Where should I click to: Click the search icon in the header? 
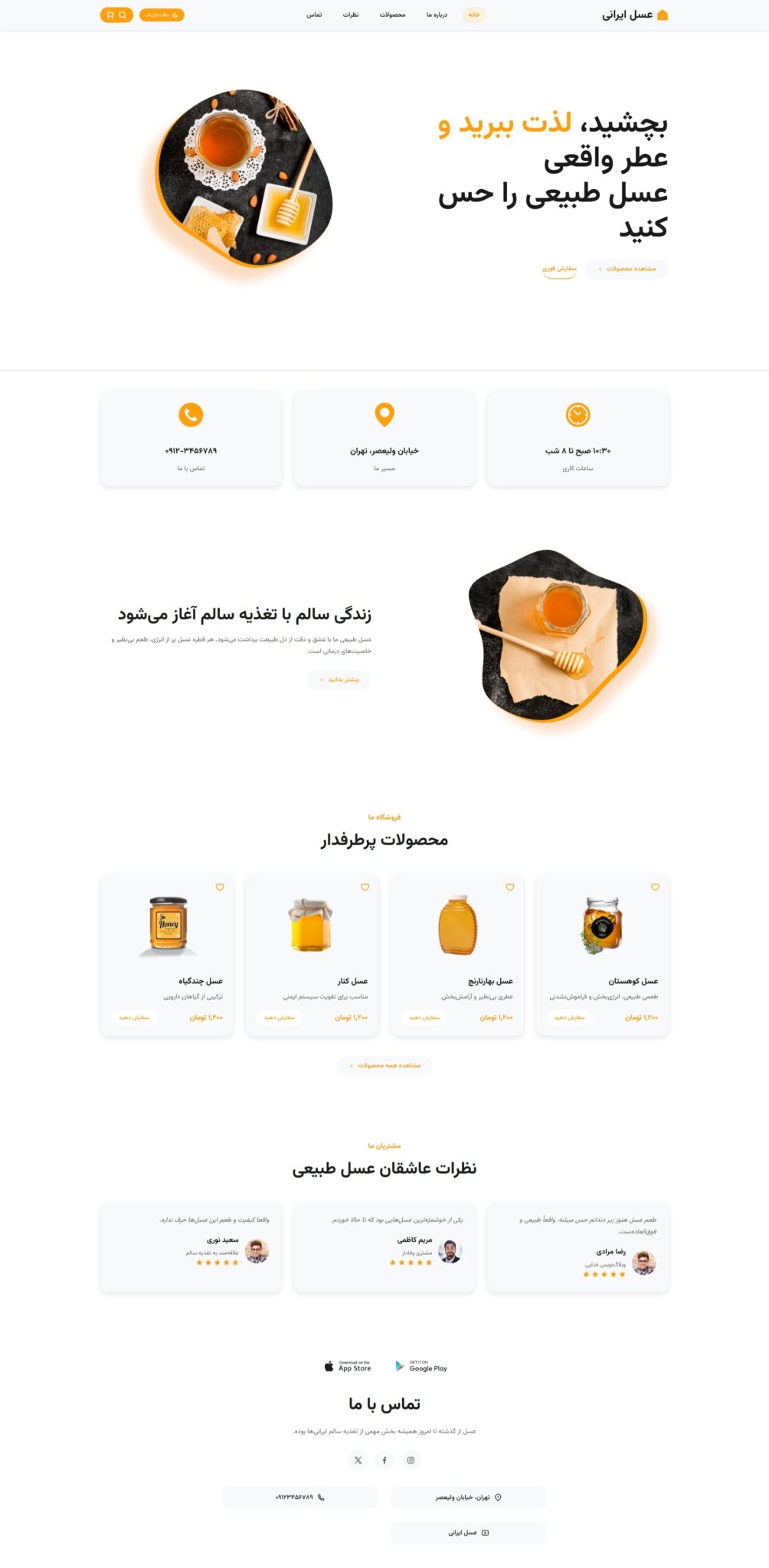[123, 14]
